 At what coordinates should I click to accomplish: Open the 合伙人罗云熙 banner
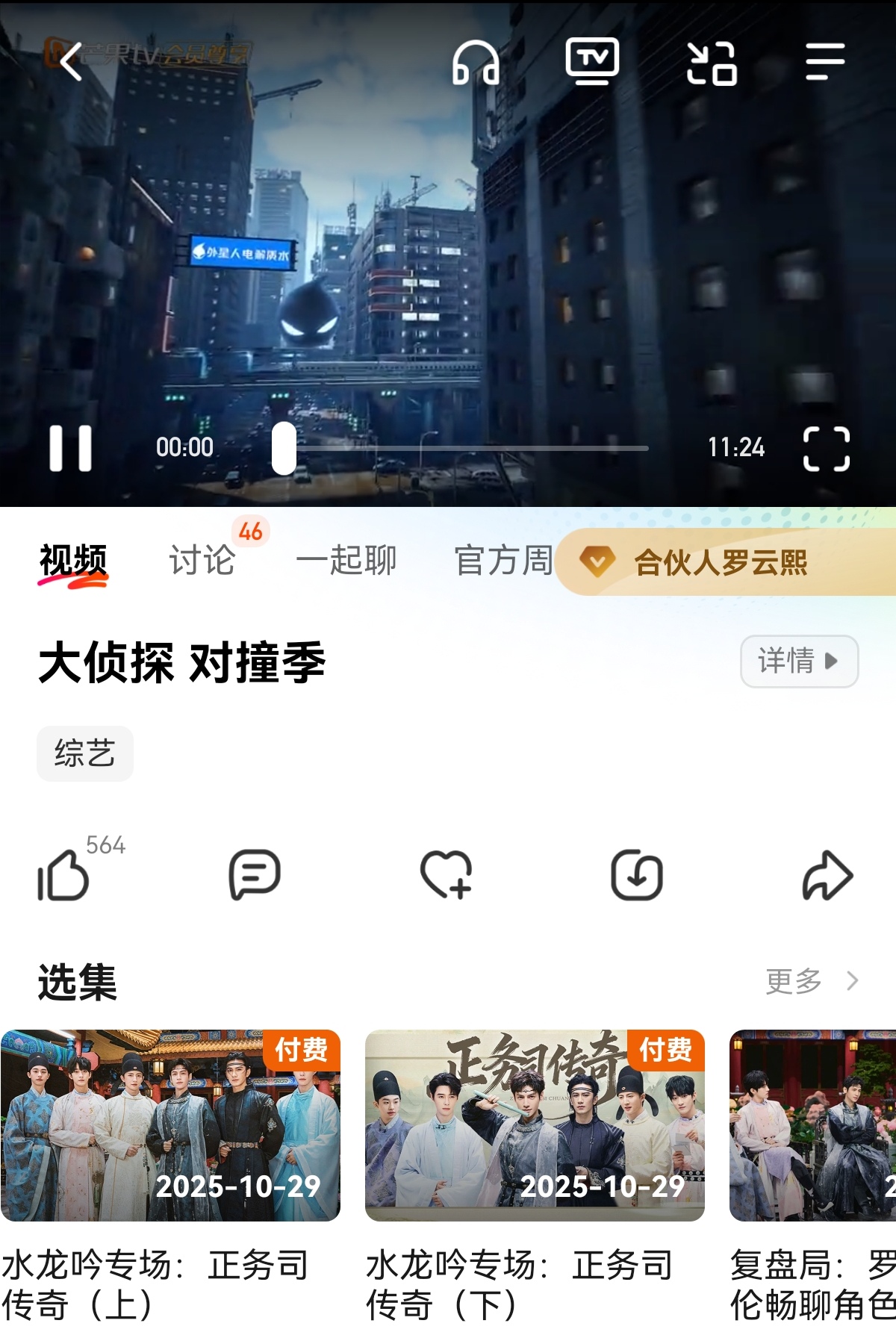pyautogui.click(x=721, y=562)
